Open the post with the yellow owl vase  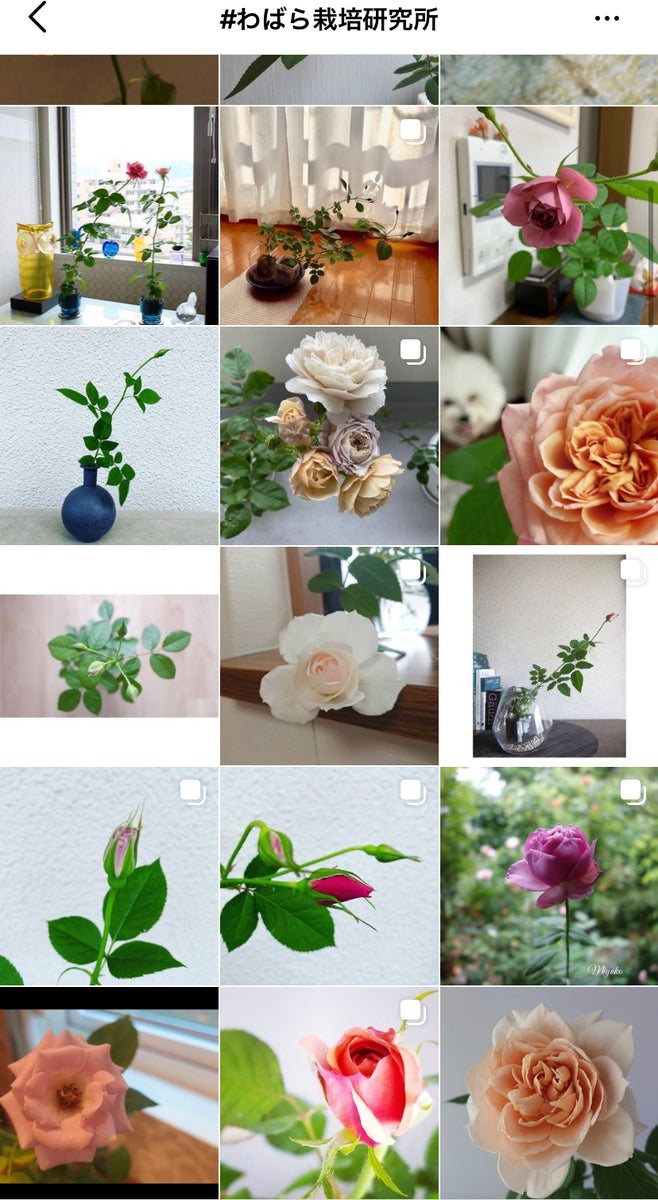pos(109,215)
